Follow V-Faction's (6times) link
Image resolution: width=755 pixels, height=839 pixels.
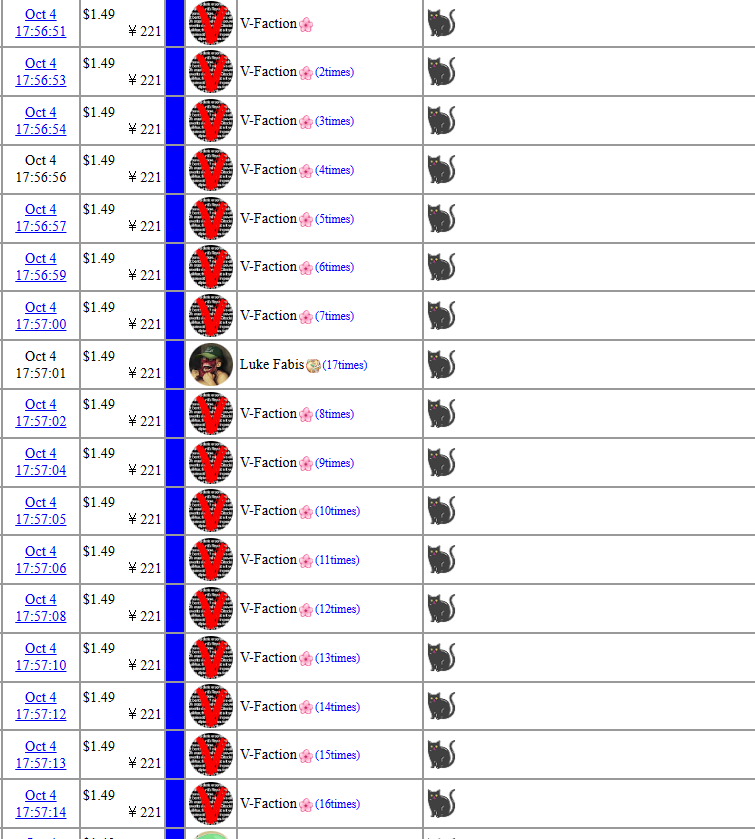point(334,267)
